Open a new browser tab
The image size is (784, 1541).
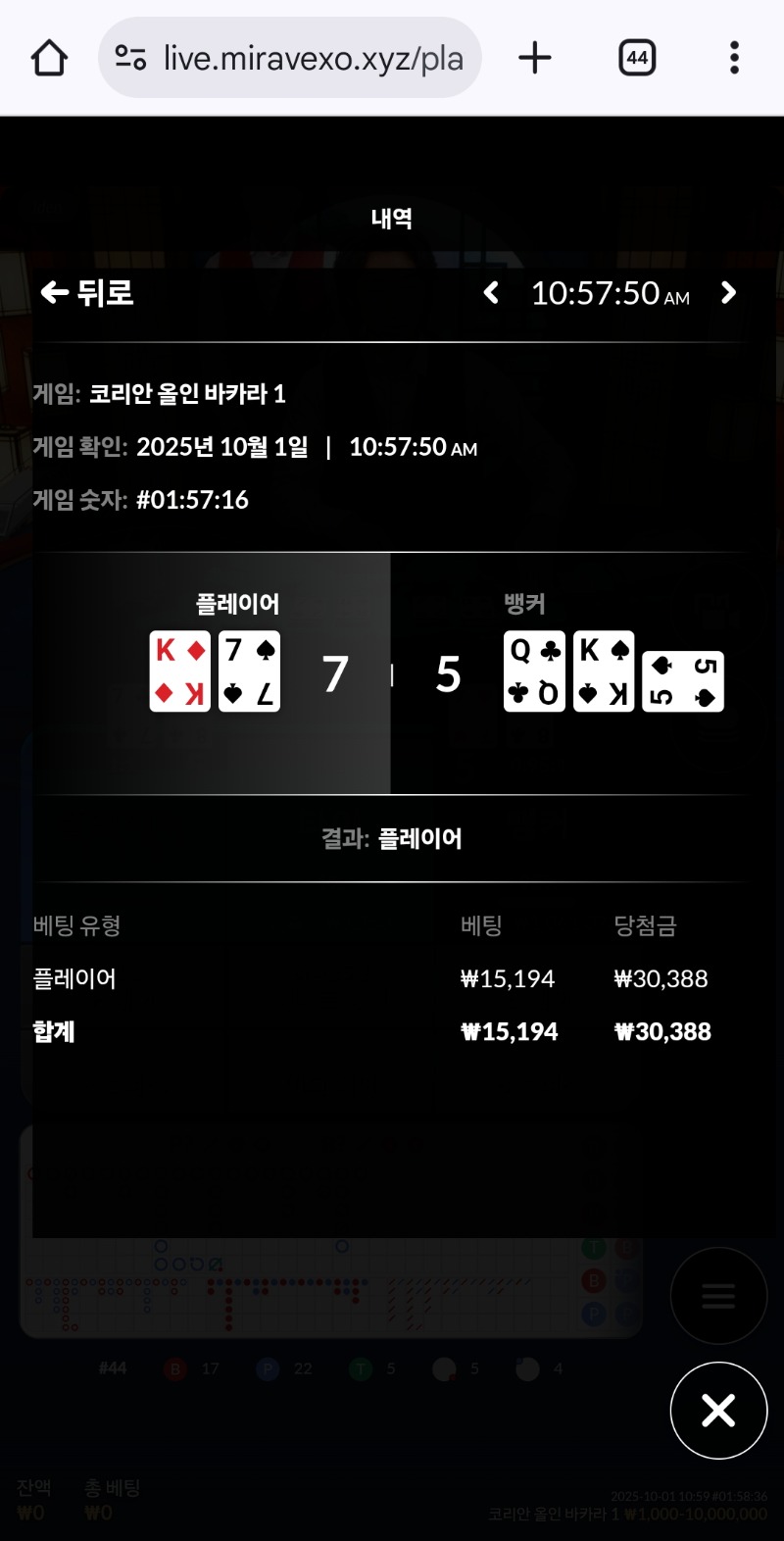(535, 58)
